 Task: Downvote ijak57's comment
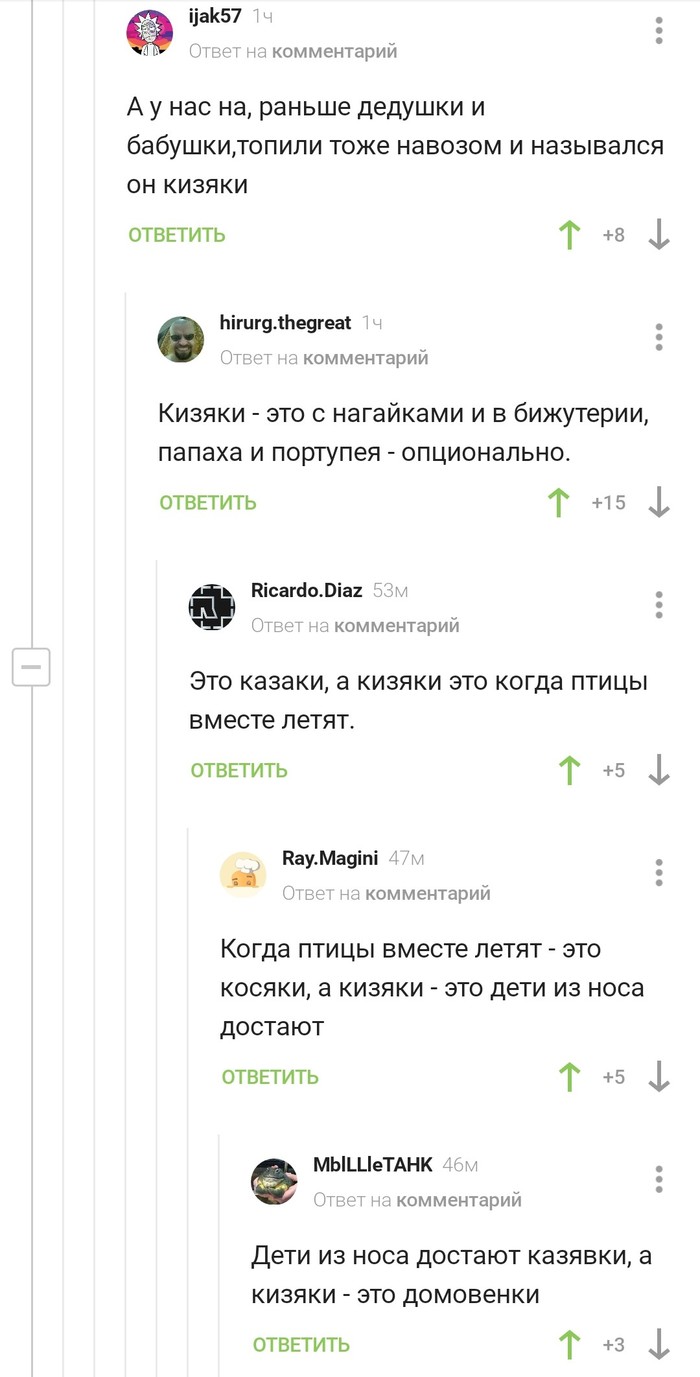(x=658, y=235)
